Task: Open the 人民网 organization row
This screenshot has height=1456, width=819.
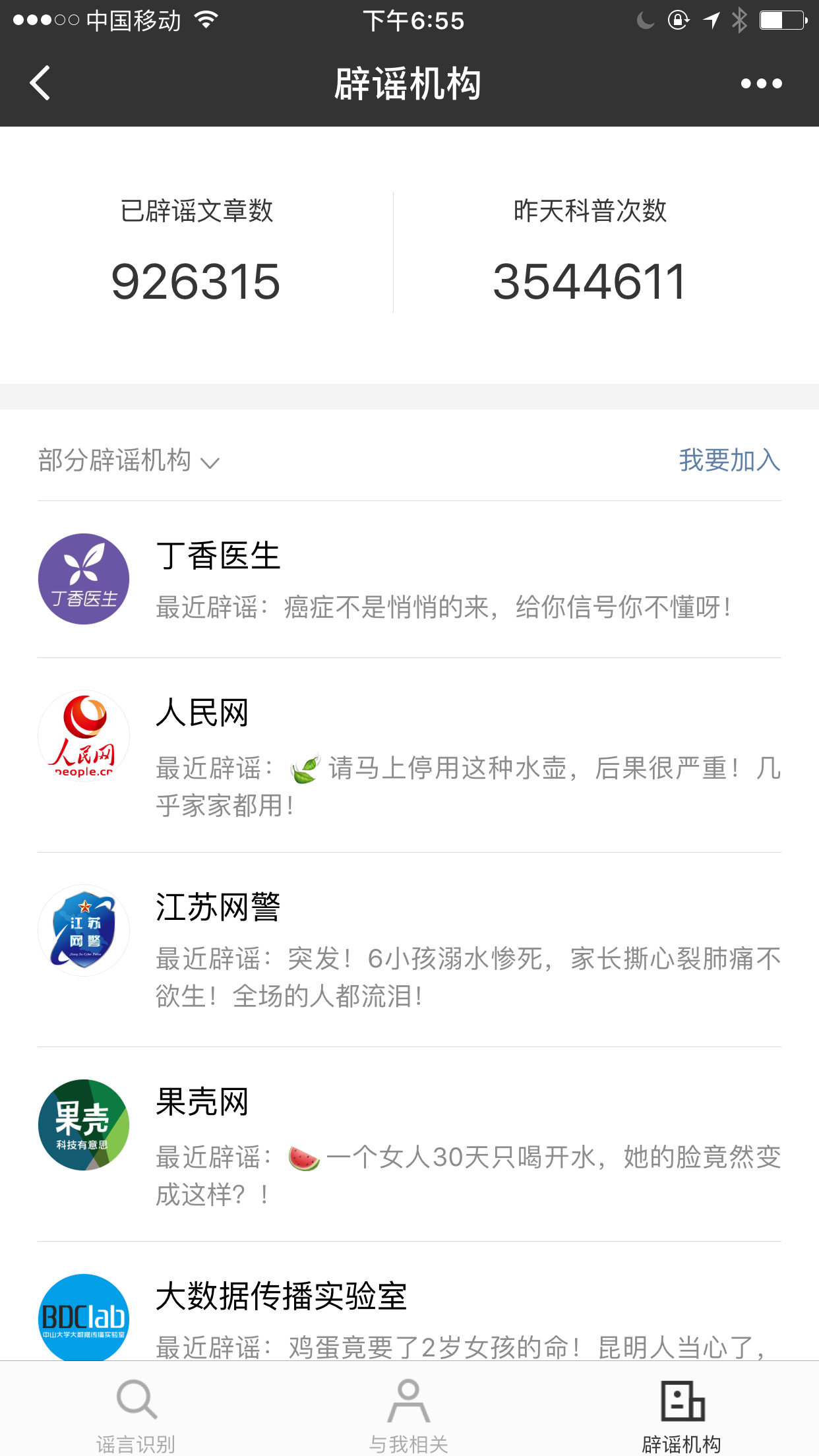Action: tap(409, 755)
